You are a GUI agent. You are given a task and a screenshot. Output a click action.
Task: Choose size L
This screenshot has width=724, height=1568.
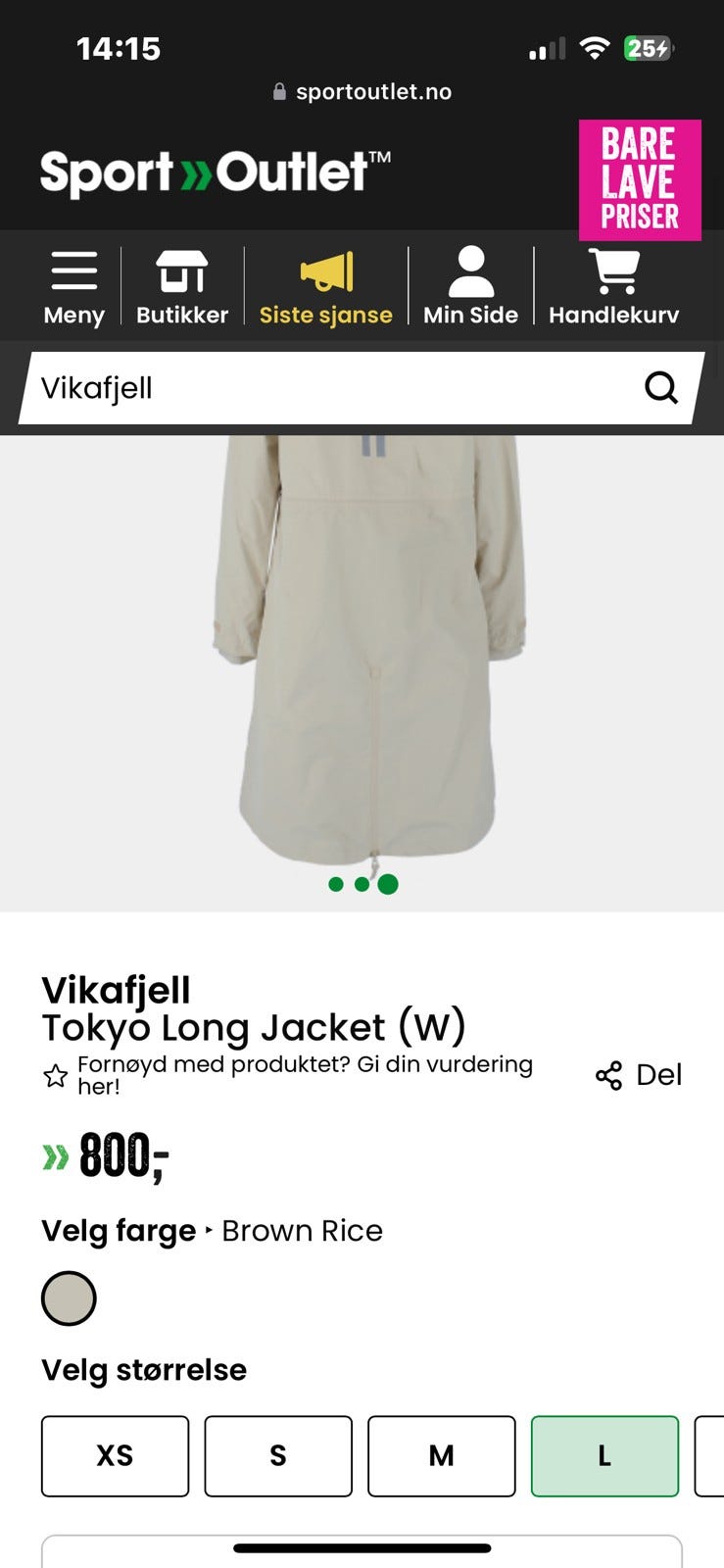pyautogui.click(x=604, y=1455)
